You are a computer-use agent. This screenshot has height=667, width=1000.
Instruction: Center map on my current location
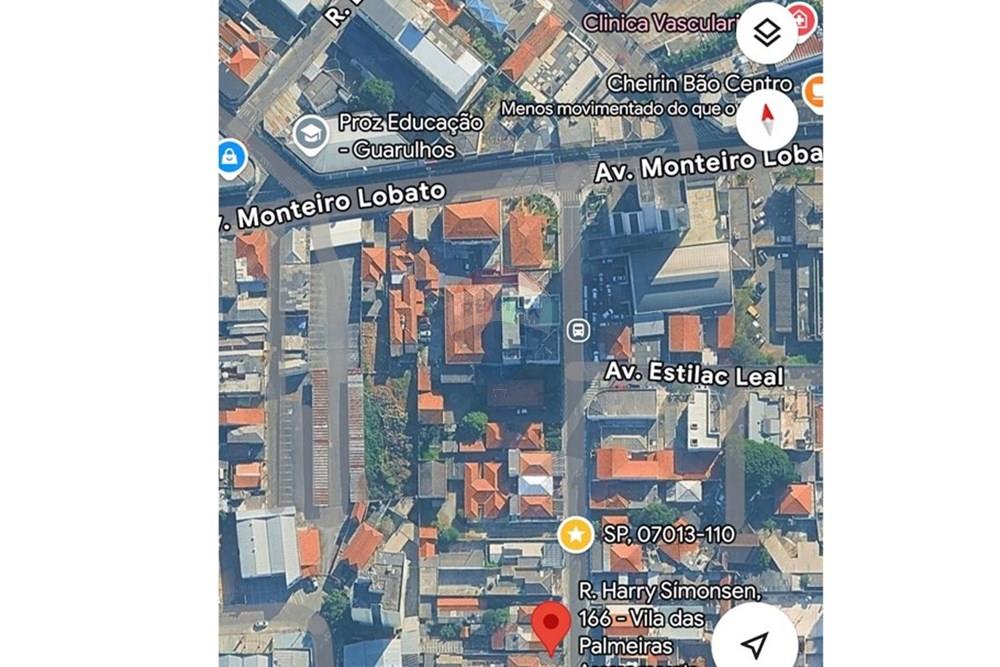(x=756, y=641)
